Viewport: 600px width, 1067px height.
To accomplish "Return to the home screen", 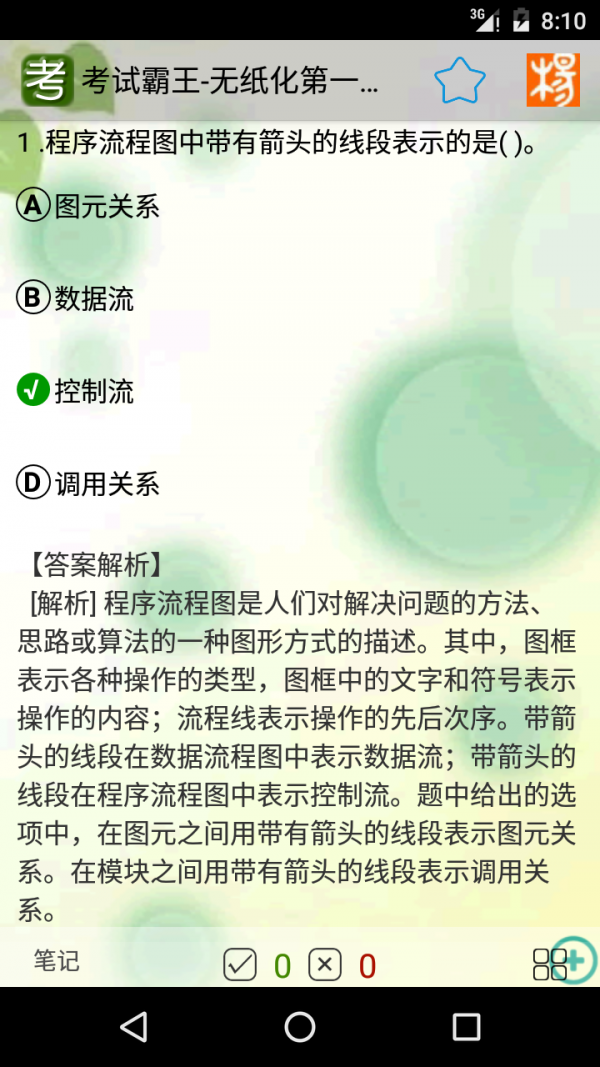I will pos(300,1026).
